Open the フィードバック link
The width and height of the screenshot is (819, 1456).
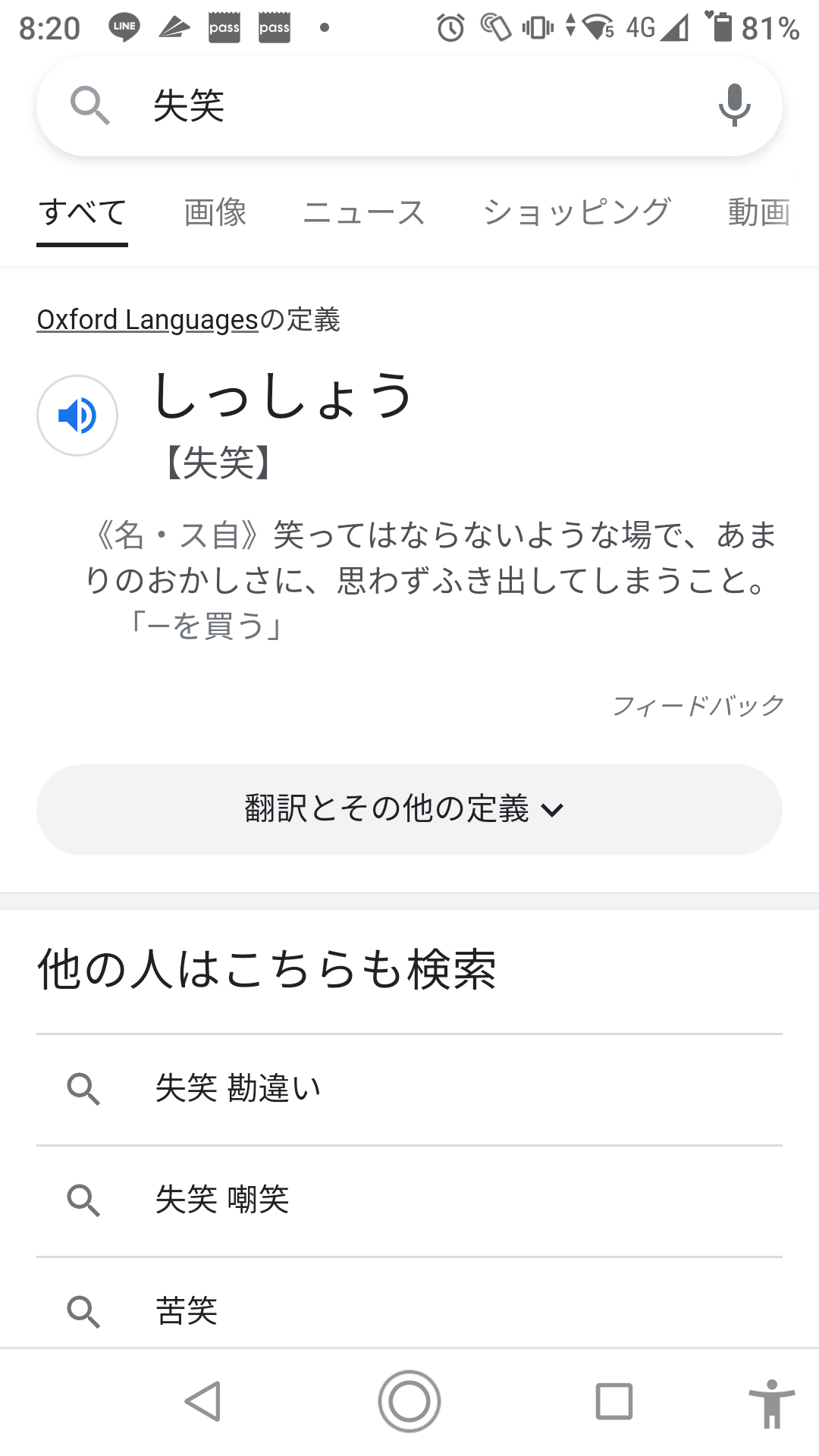tap(698, 706)
